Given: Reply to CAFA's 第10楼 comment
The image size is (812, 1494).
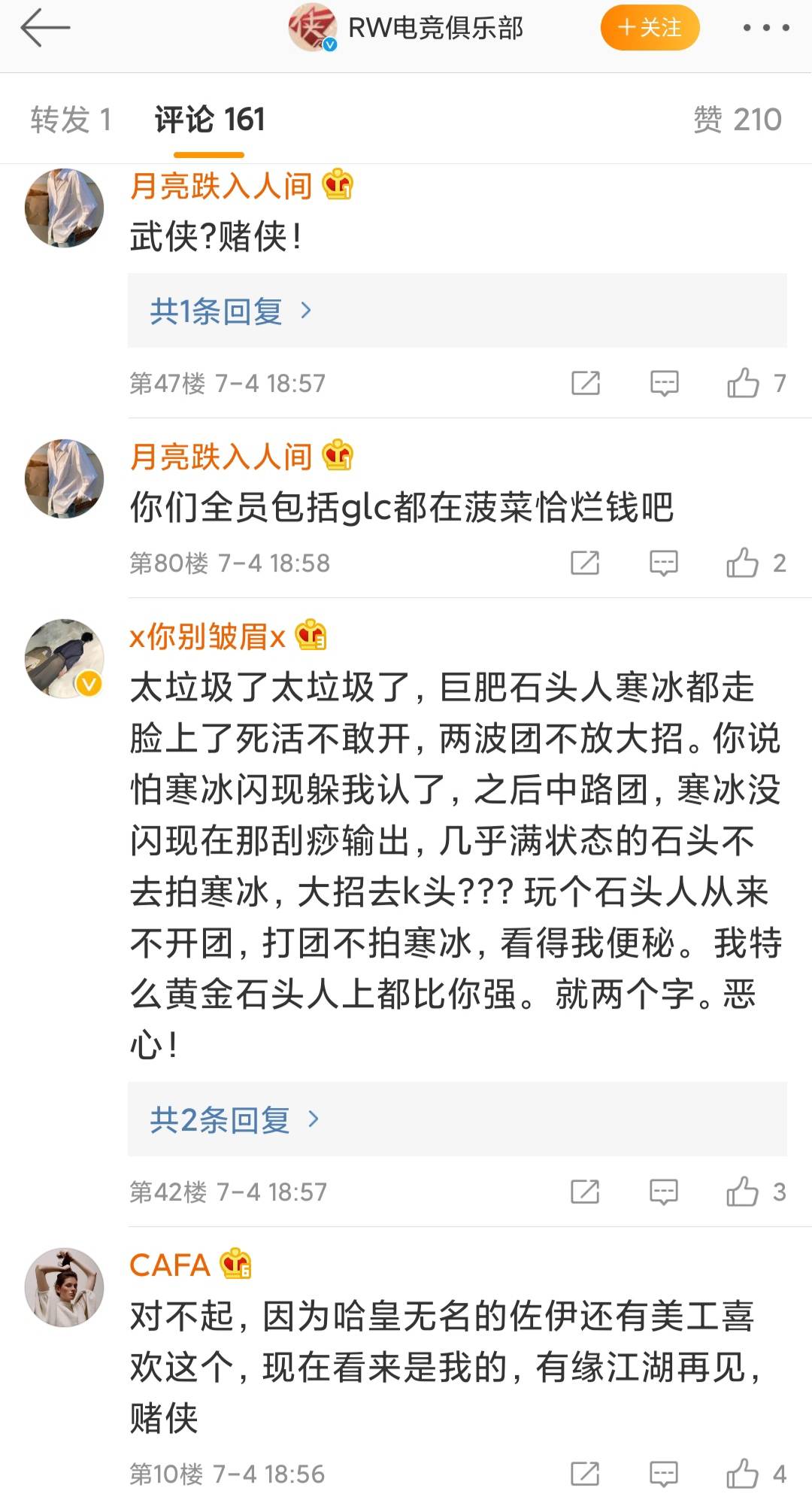Looking at the screenshot, I should [664, 1473].
